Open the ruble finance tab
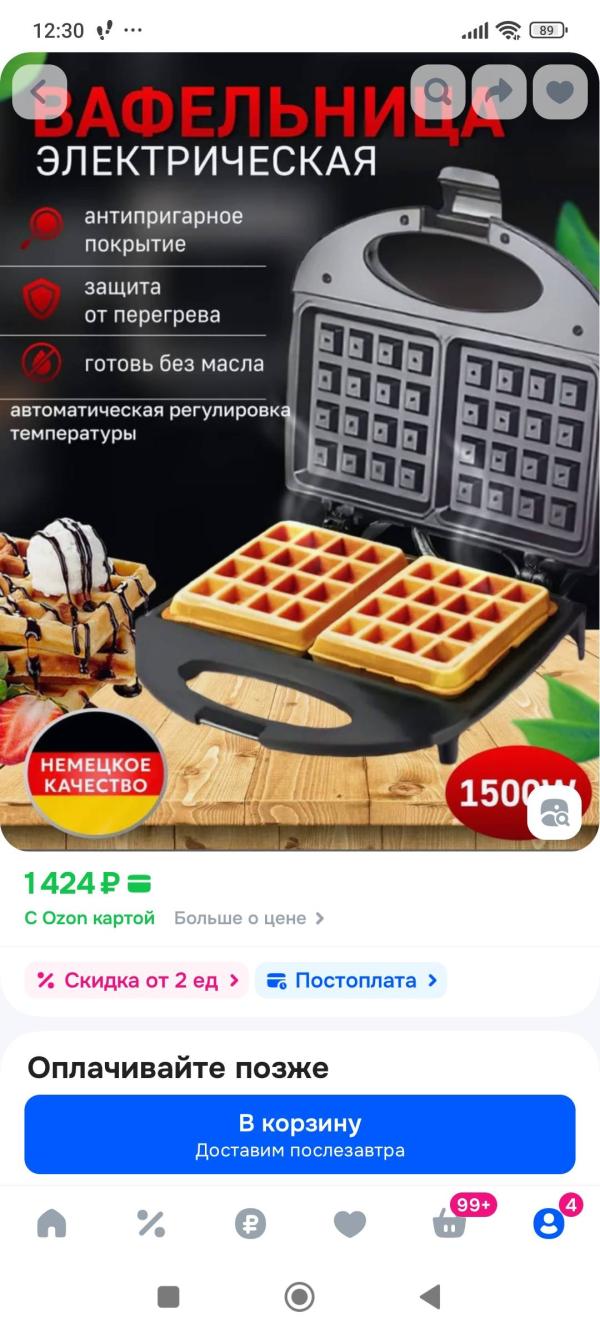Viewport: 600px width, 1332px height. [250, 1223]
